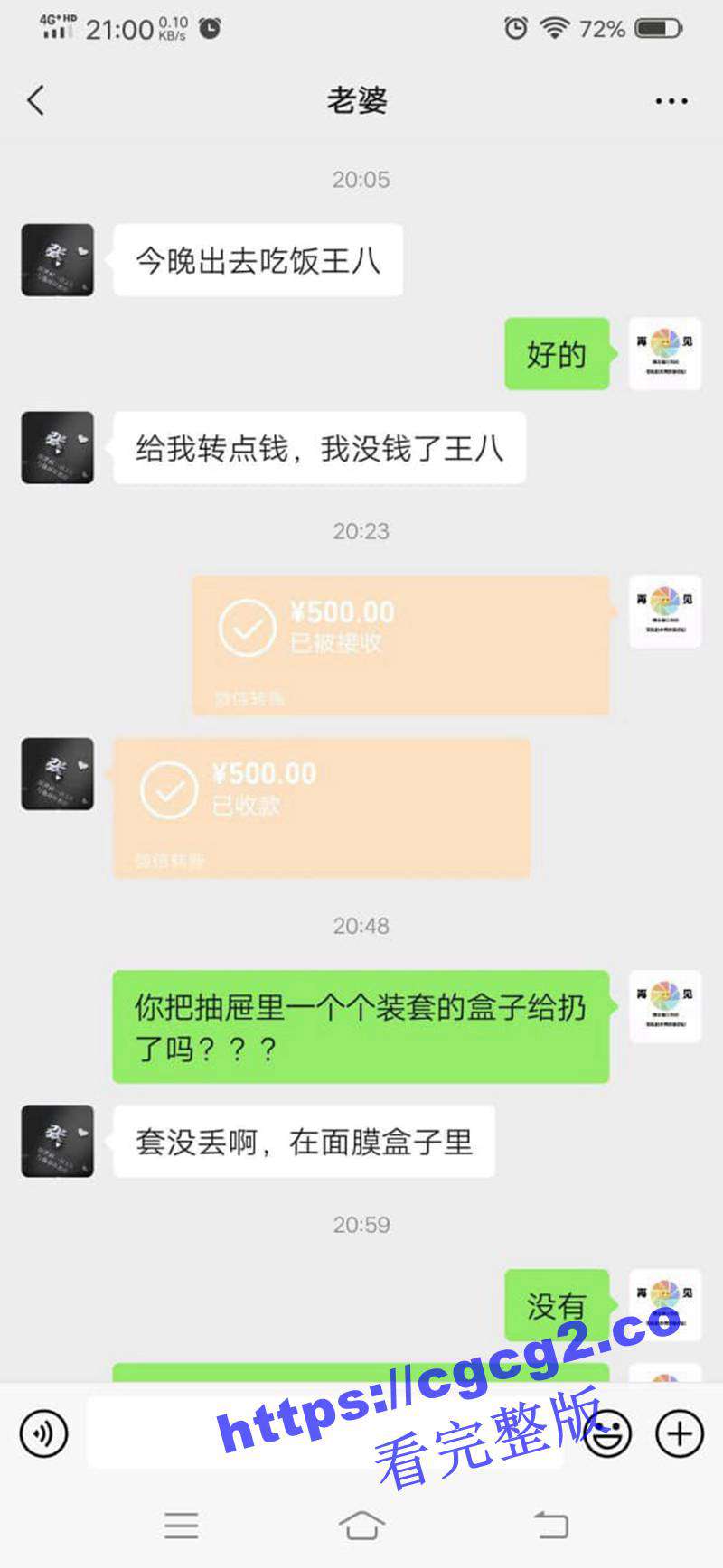723x1568 pixels.
Task: Go back from the 老婆 chat
Action: point(36,100)
